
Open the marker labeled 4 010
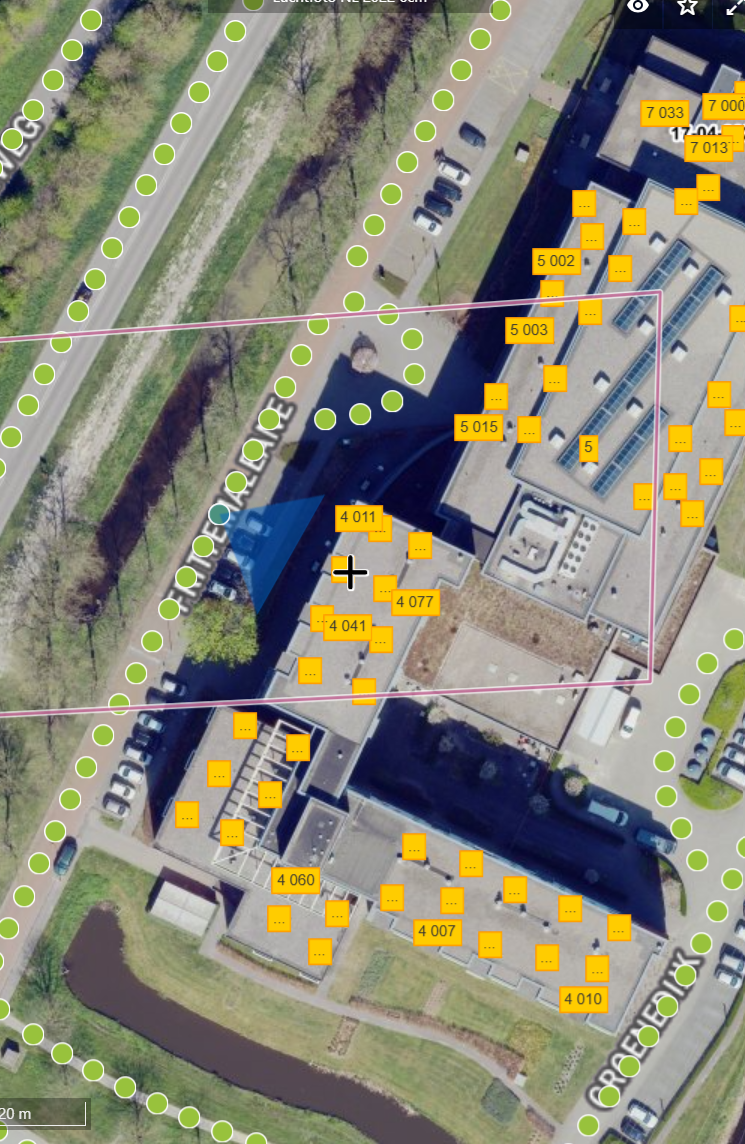pyautogui.click(x=583, y=998)
